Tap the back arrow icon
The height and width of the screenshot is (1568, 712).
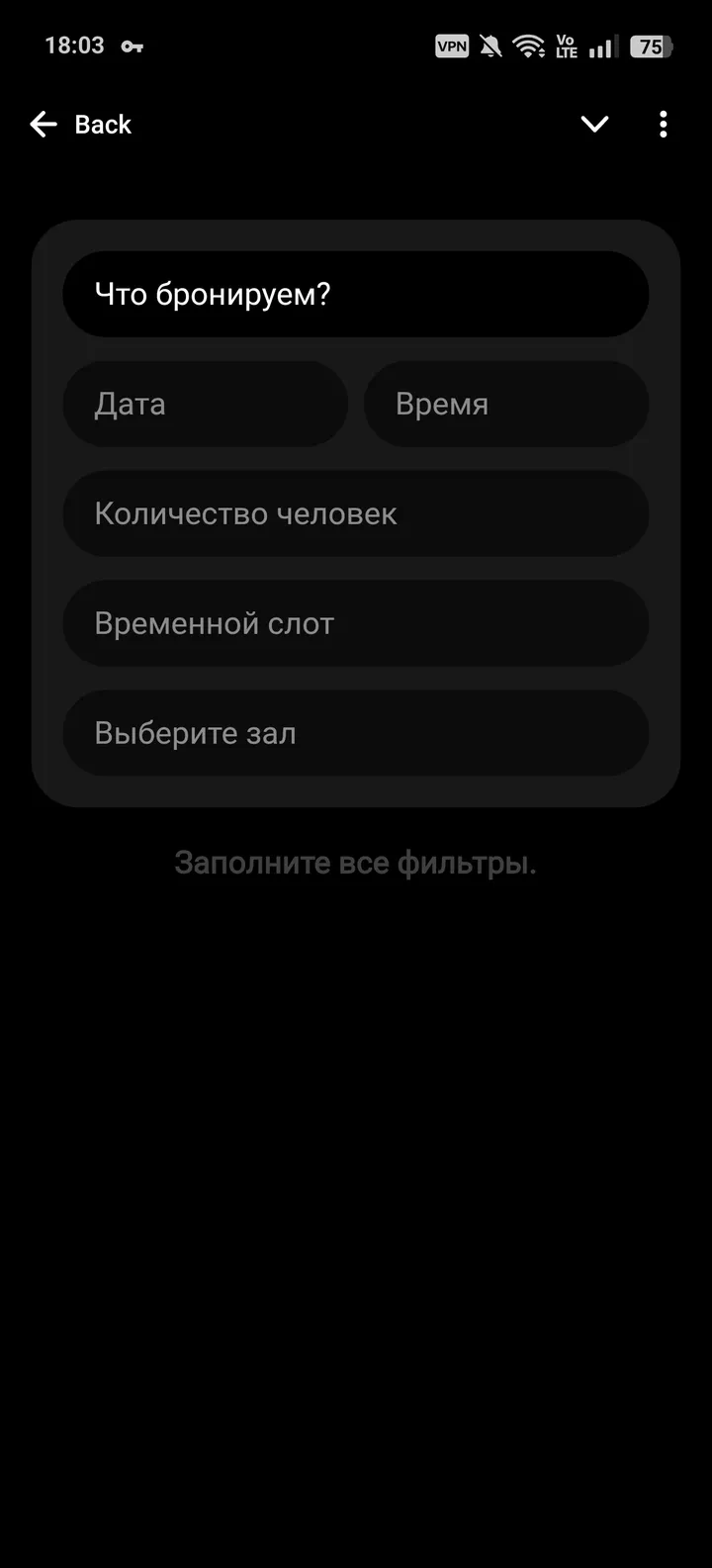point(42,124)
